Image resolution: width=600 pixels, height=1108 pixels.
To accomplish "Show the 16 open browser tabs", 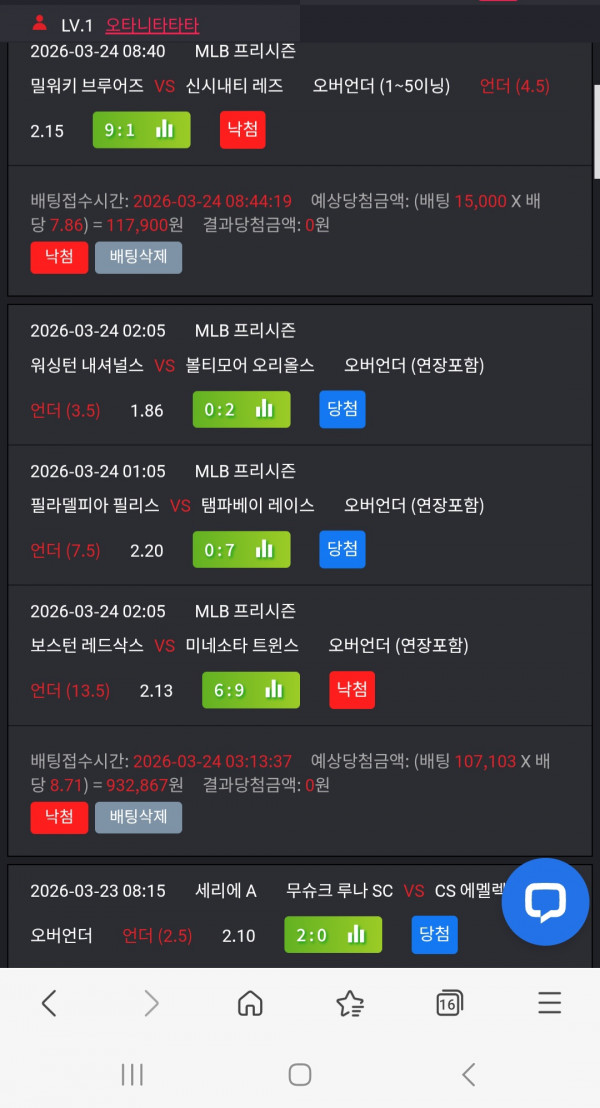I will point(450,1003).
